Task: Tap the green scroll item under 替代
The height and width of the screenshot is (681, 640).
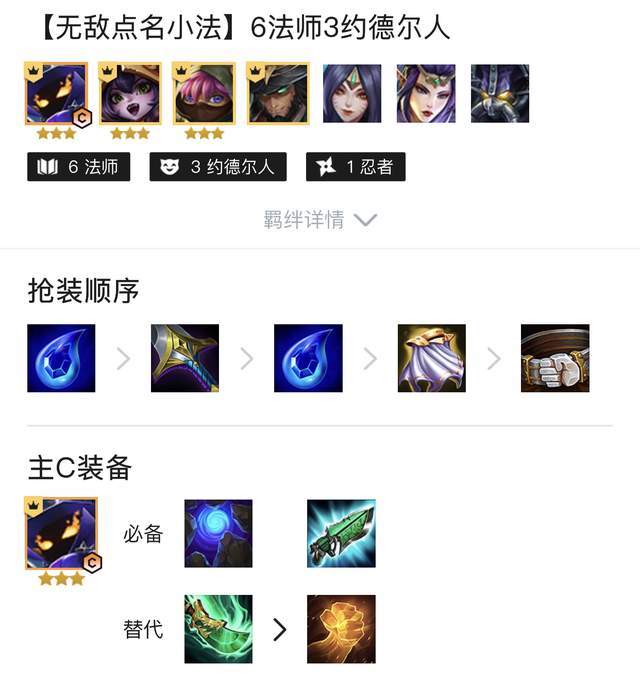Action: (x=218, y=629)
